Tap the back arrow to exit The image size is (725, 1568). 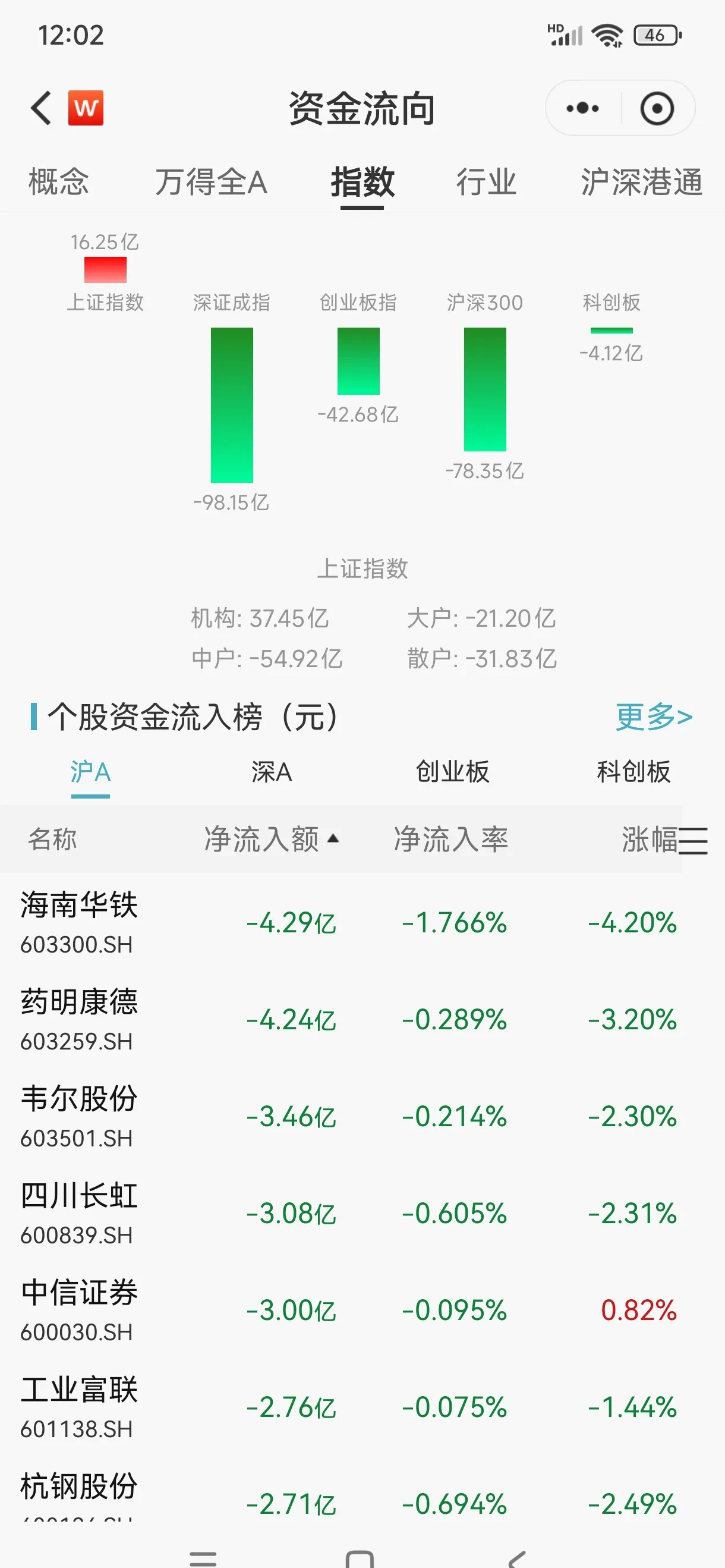point(39,107)
